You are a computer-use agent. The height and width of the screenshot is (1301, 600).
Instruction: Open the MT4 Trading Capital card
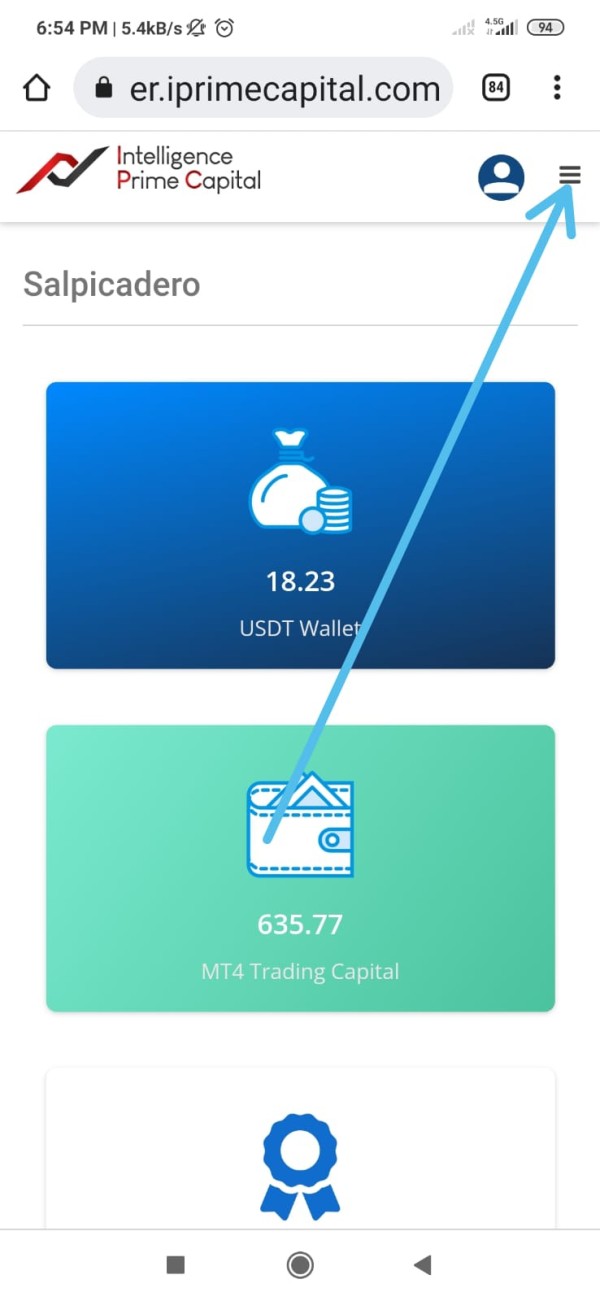click(x=300, y=868)
